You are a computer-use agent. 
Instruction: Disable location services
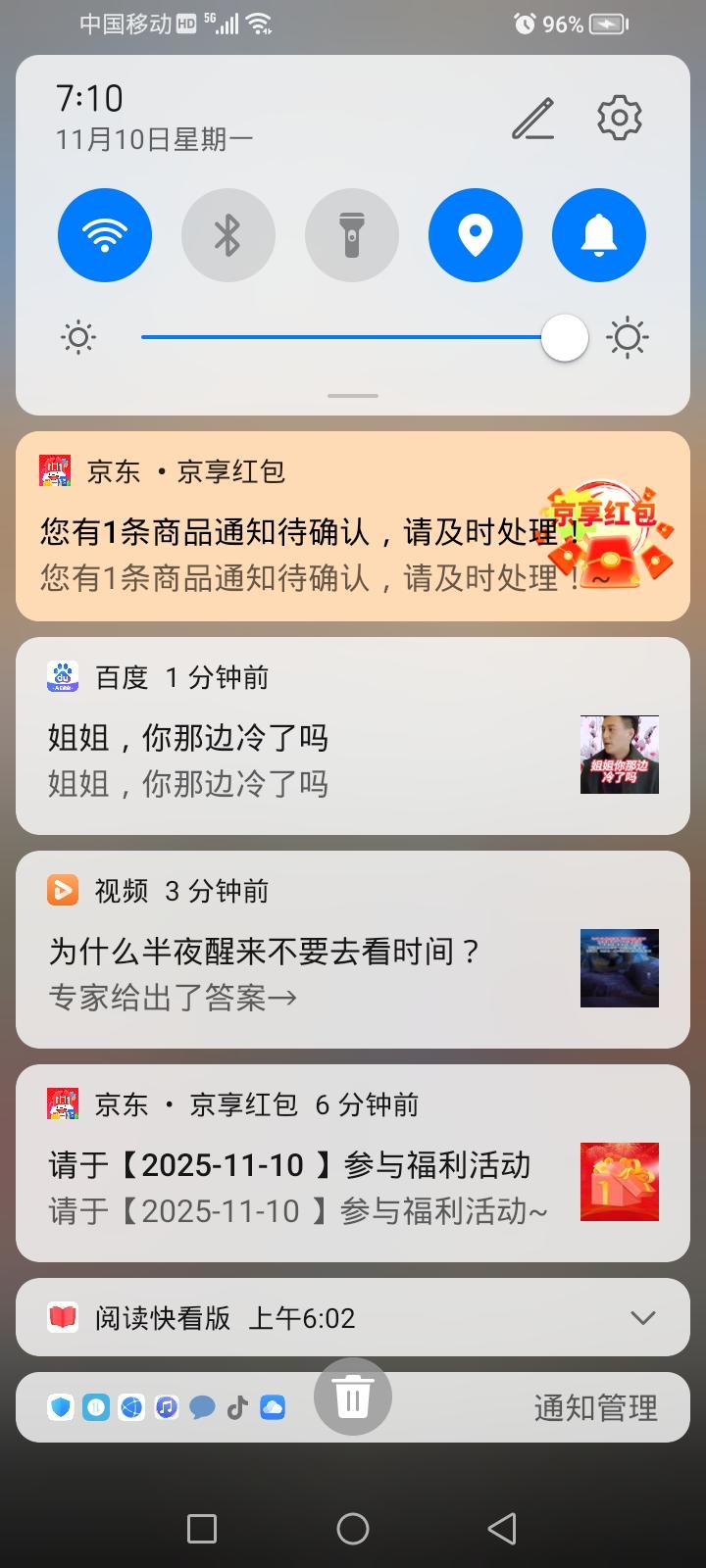point(476,235)
